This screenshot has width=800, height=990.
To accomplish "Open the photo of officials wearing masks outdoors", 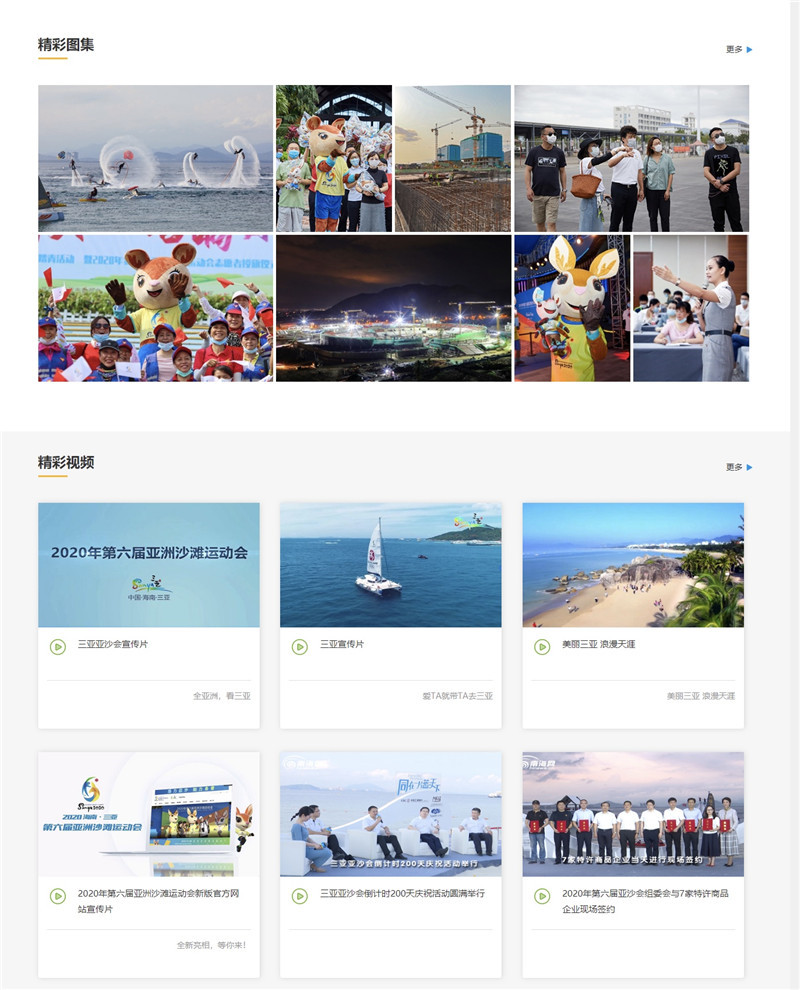I will 631,158.
